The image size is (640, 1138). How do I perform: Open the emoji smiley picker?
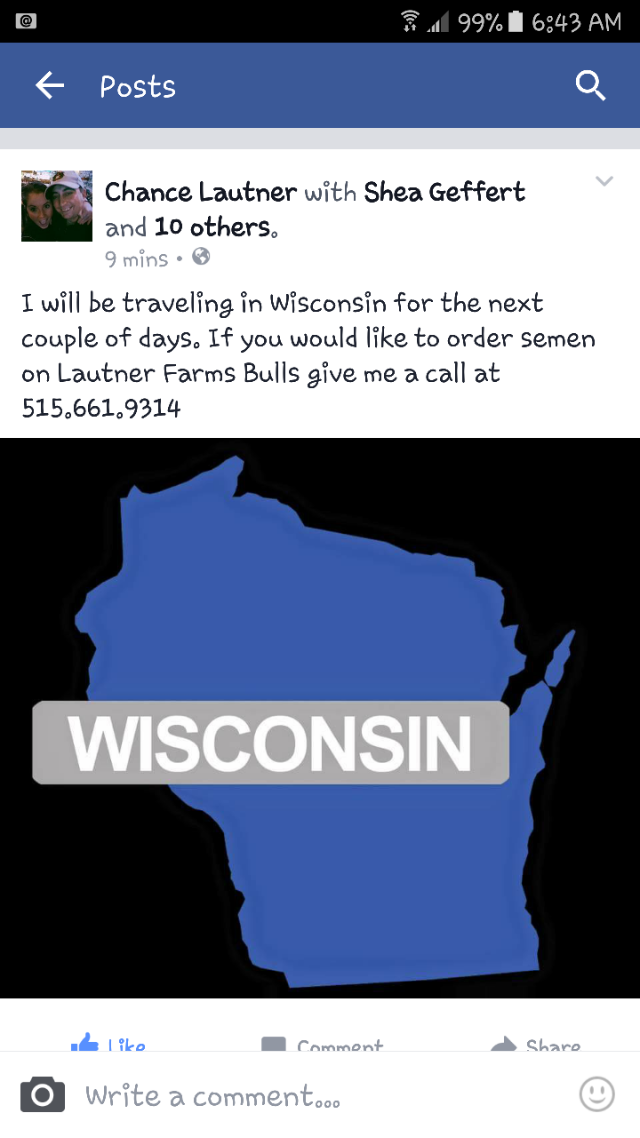597,1094
